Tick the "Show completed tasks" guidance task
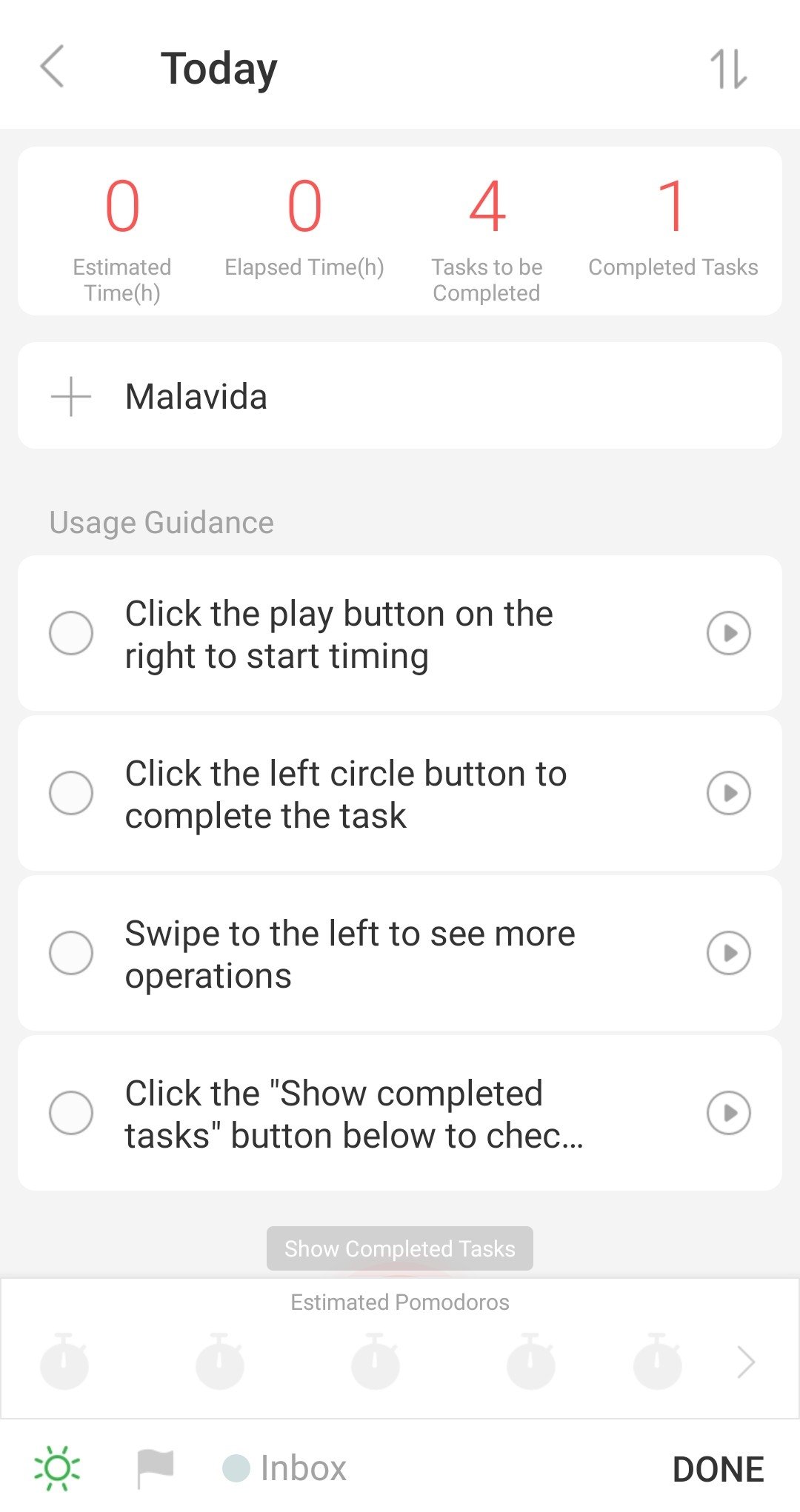The image size is (800, 1512). (71, 1113)
